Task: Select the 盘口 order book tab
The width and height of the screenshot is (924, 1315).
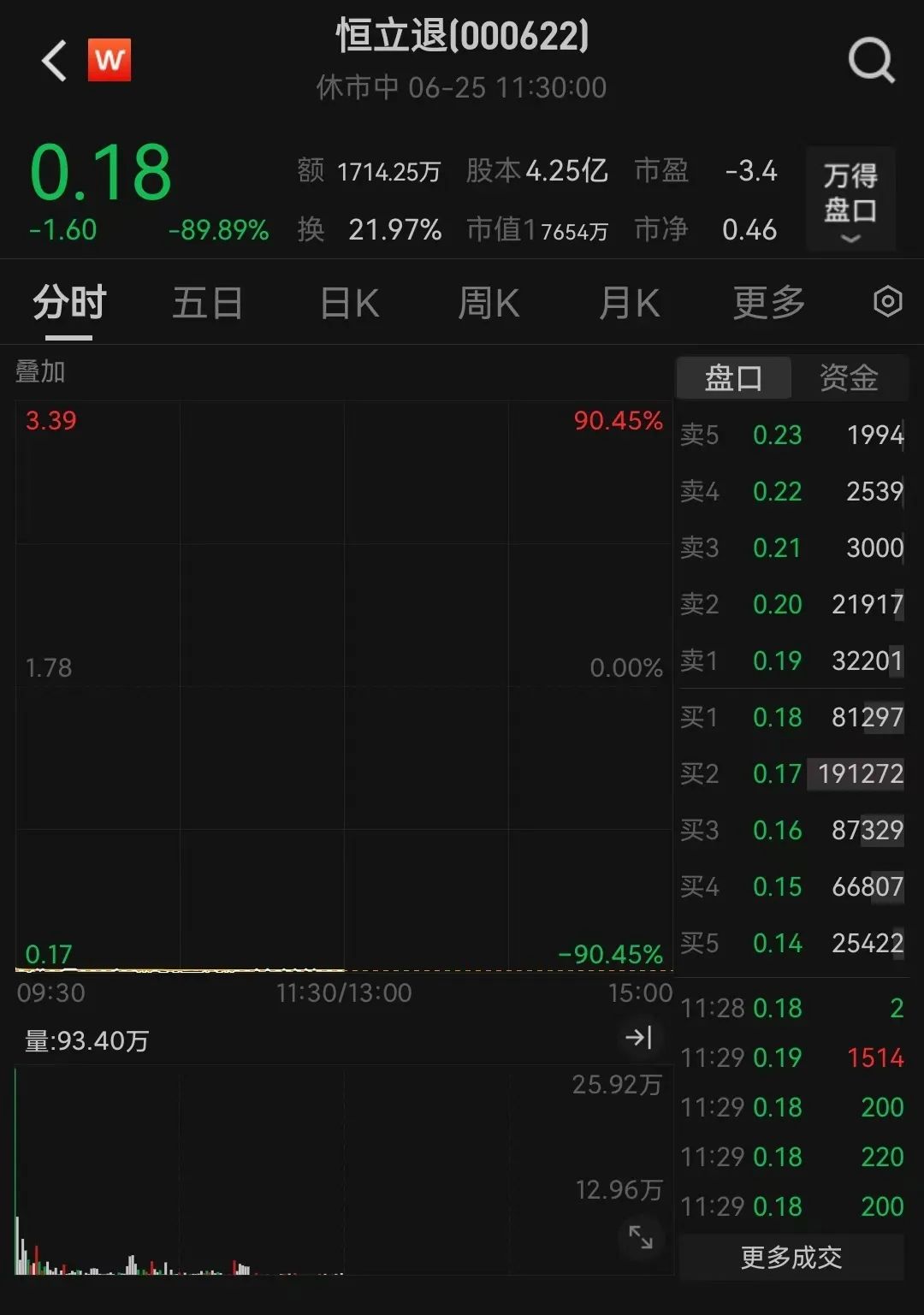Action: [x=733, y=378]
